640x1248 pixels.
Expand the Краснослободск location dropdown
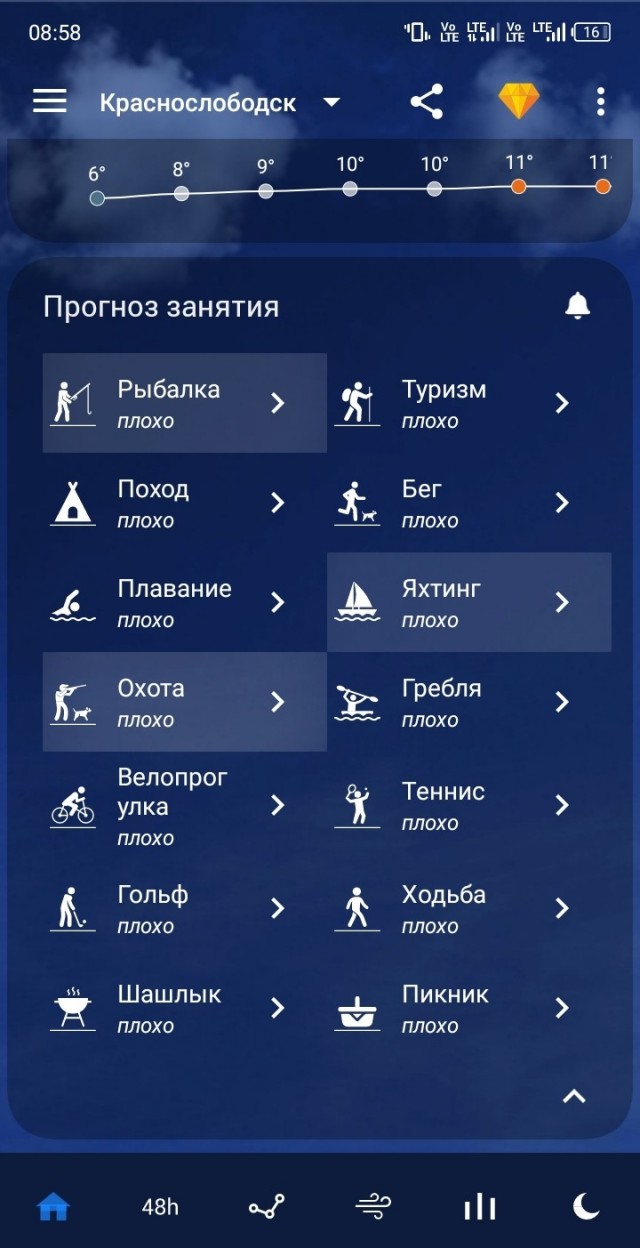point(220,103)
